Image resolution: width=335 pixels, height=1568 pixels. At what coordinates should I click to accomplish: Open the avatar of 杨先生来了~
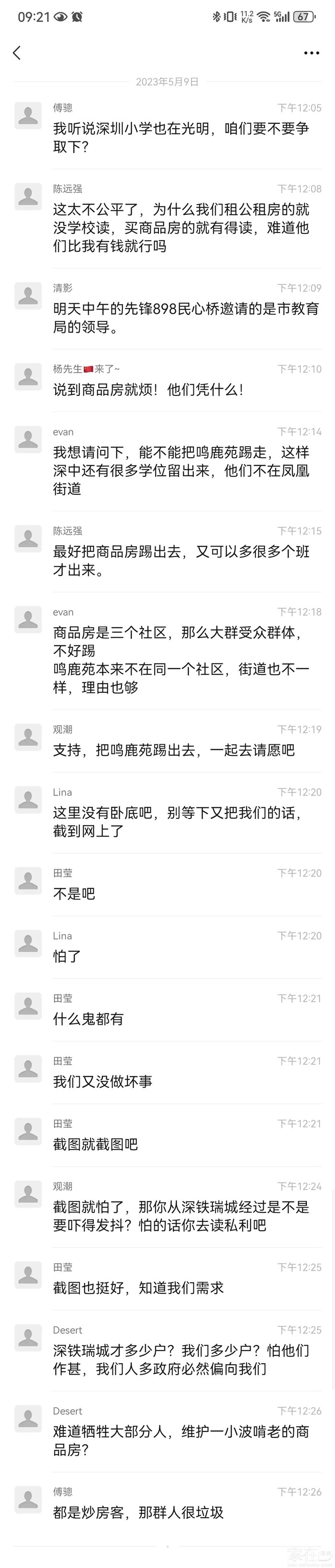tap(28, 376)
